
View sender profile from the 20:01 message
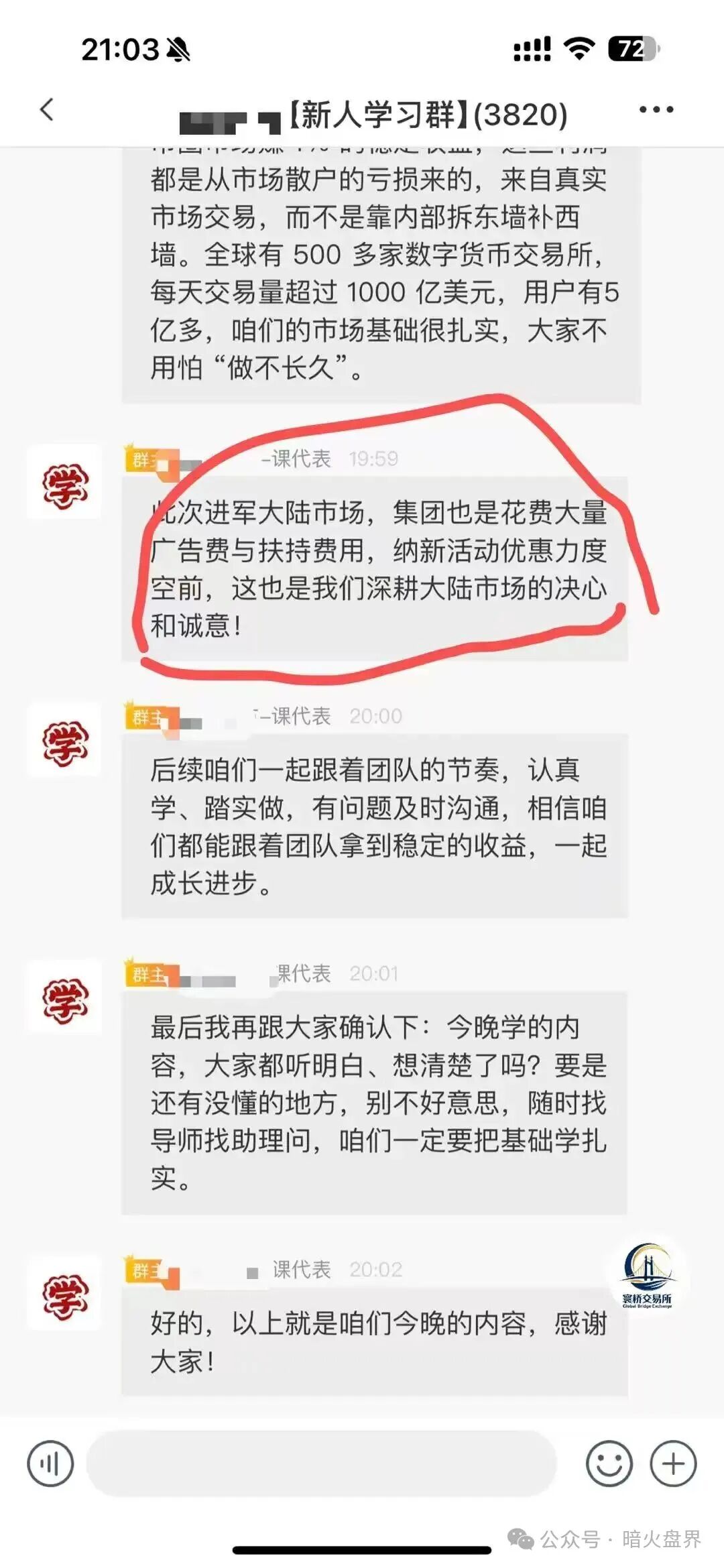(64, 997)
